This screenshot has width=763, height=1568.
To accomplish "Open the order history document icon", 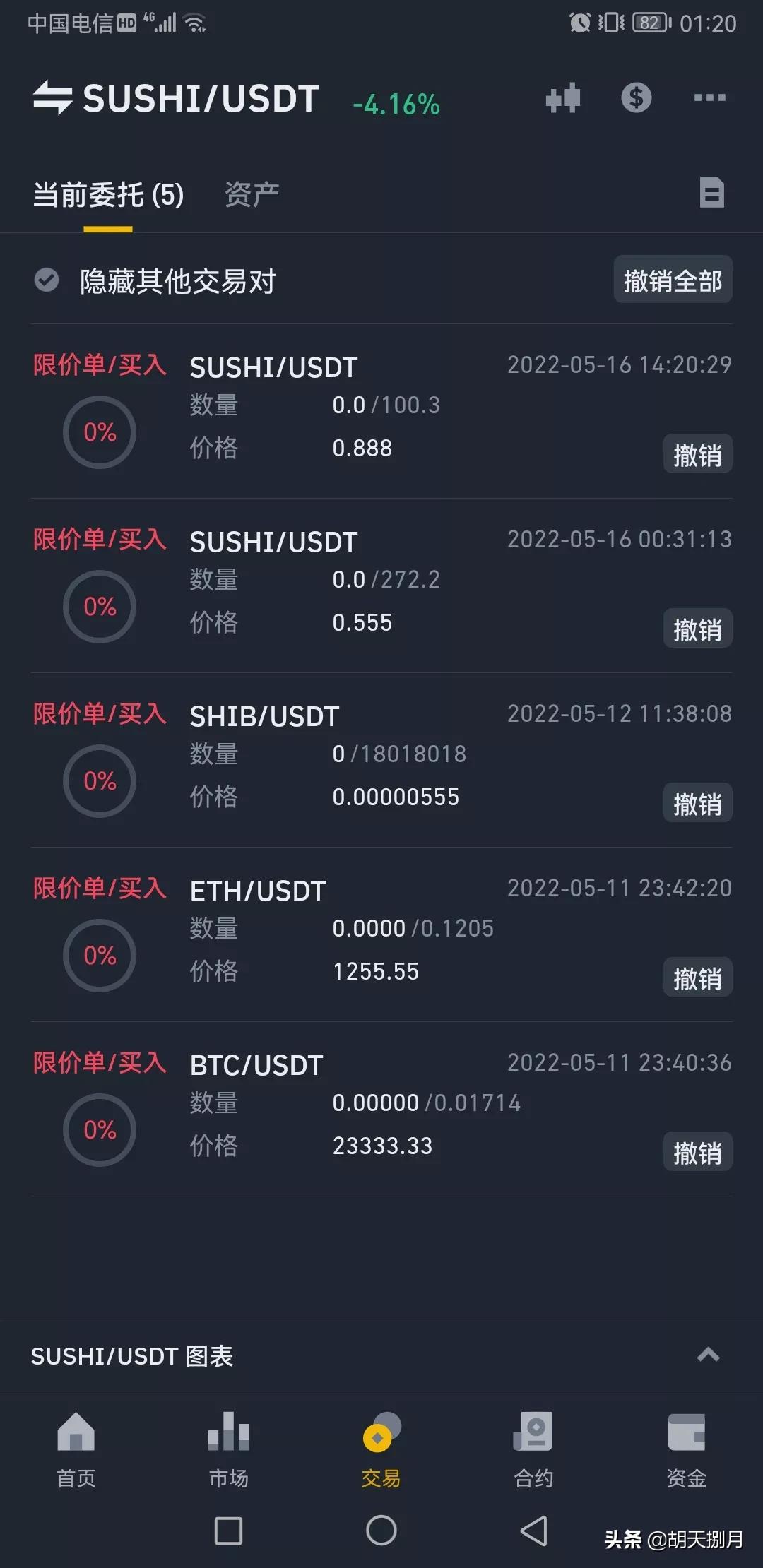I will (712, 192).
